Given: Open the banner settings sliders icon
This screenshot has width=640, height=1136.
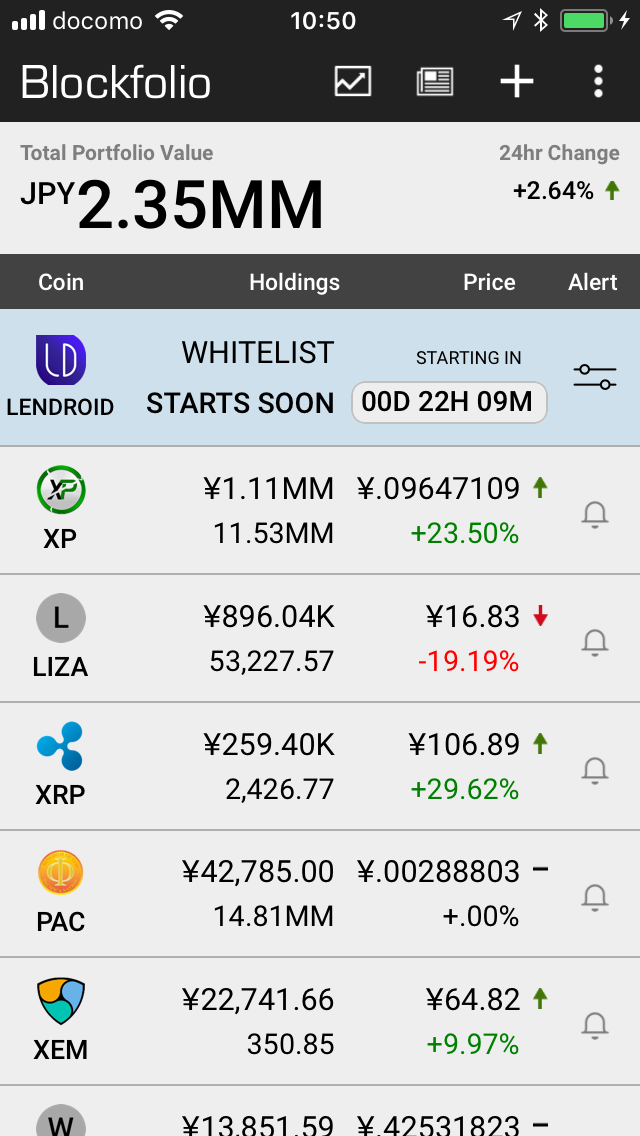Looking at the screenshot, I should click(594, 377).
